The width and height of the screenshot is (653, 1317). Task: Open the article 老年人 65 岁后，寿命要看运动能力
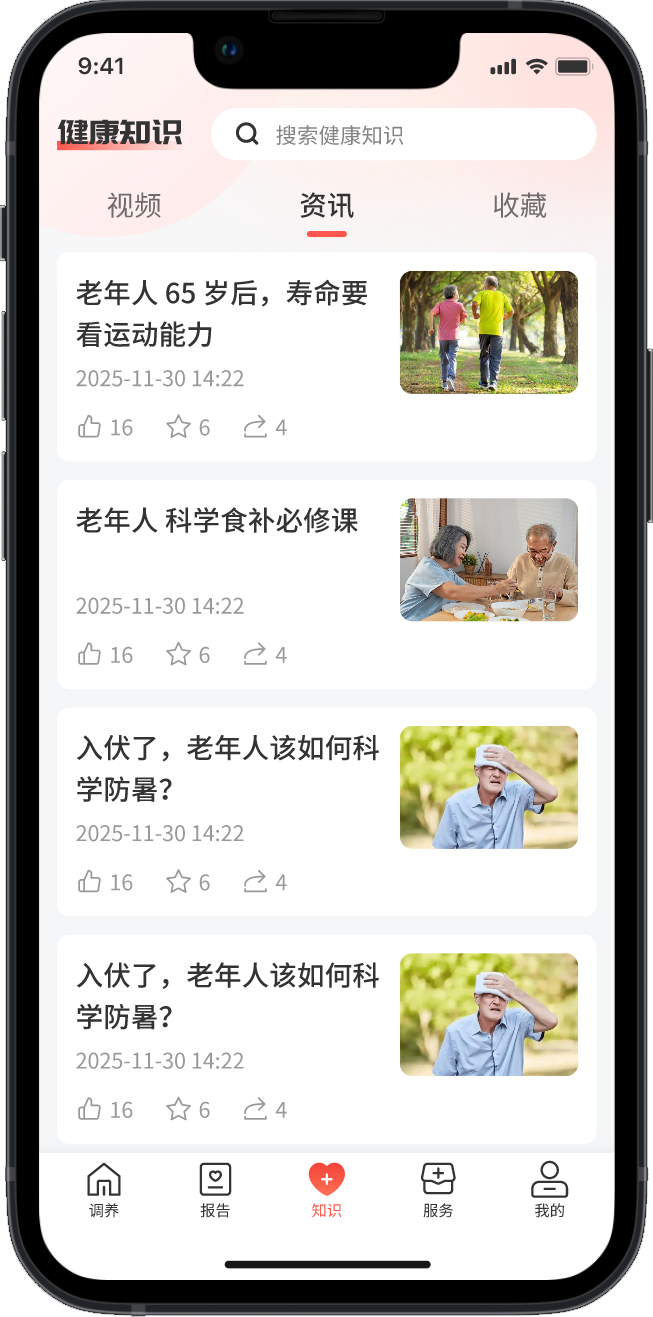click(x=222, y=313)
